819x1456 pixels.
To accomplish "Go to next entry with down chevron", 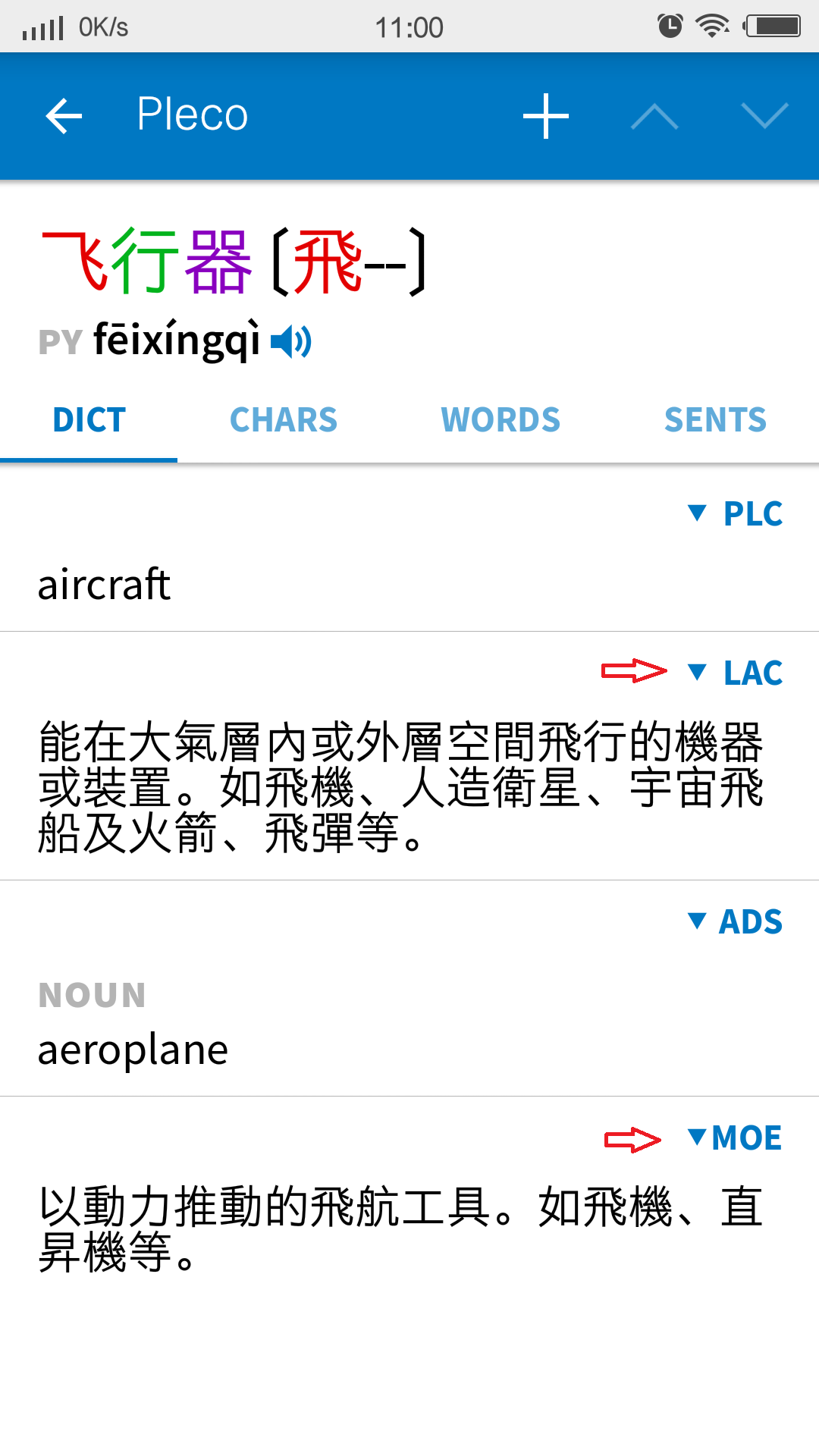I will pyautogui.click(x=764, y=116).
